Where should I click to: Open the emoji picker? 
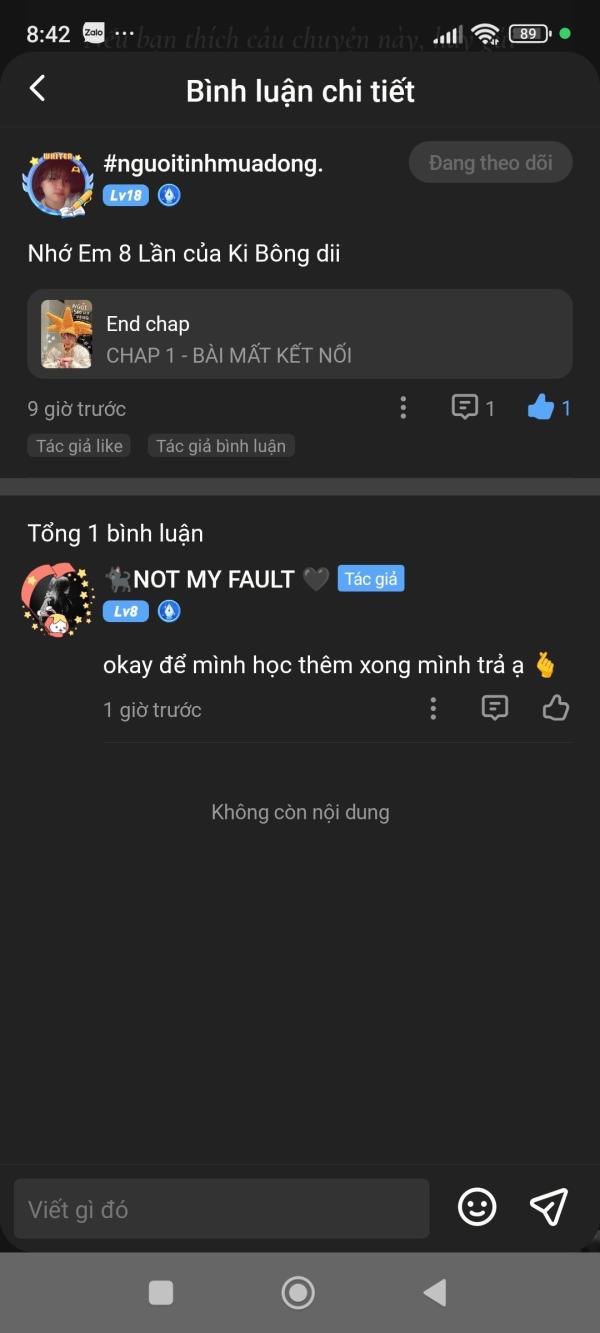pyautogui.click(x=477, y=1208)
